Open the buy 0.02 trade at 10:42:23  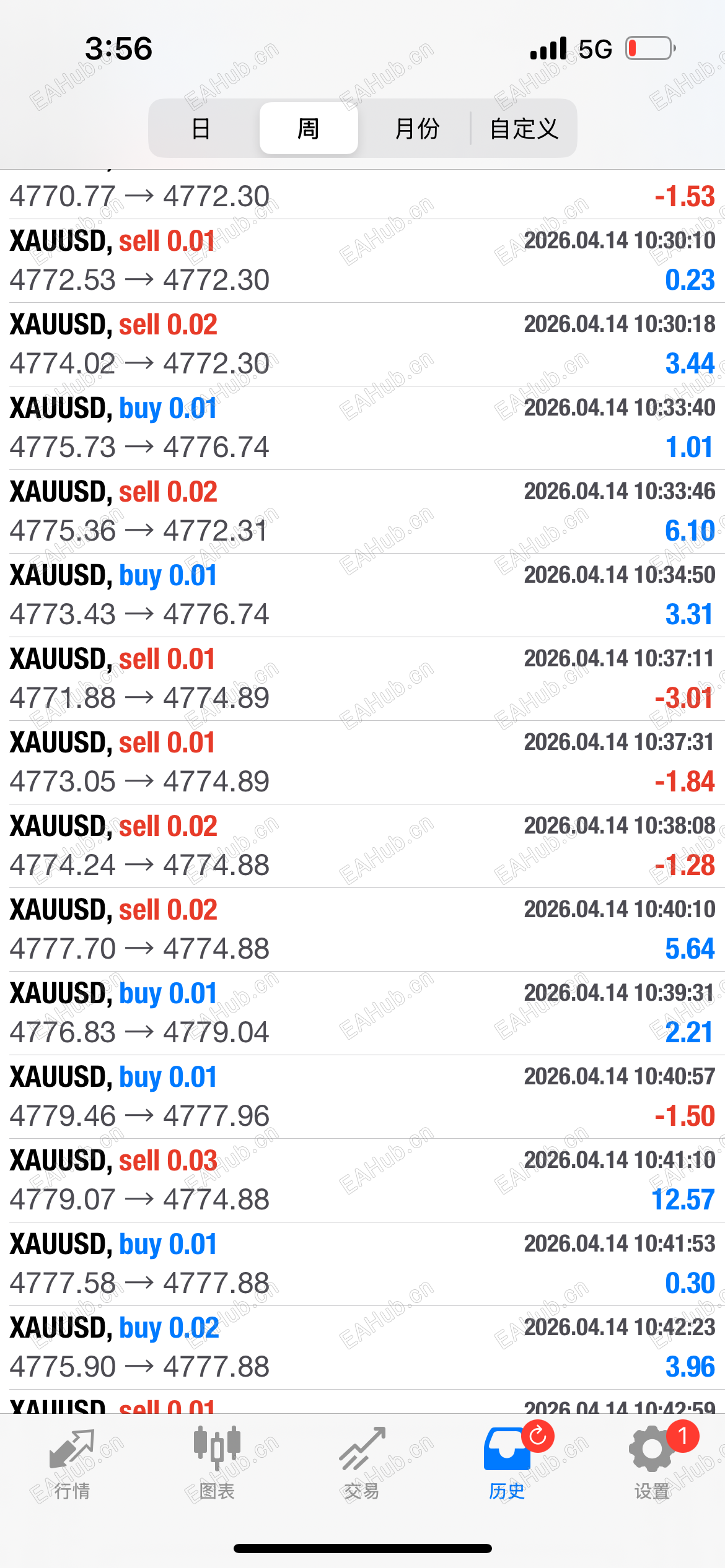[x=362, y=1348]
